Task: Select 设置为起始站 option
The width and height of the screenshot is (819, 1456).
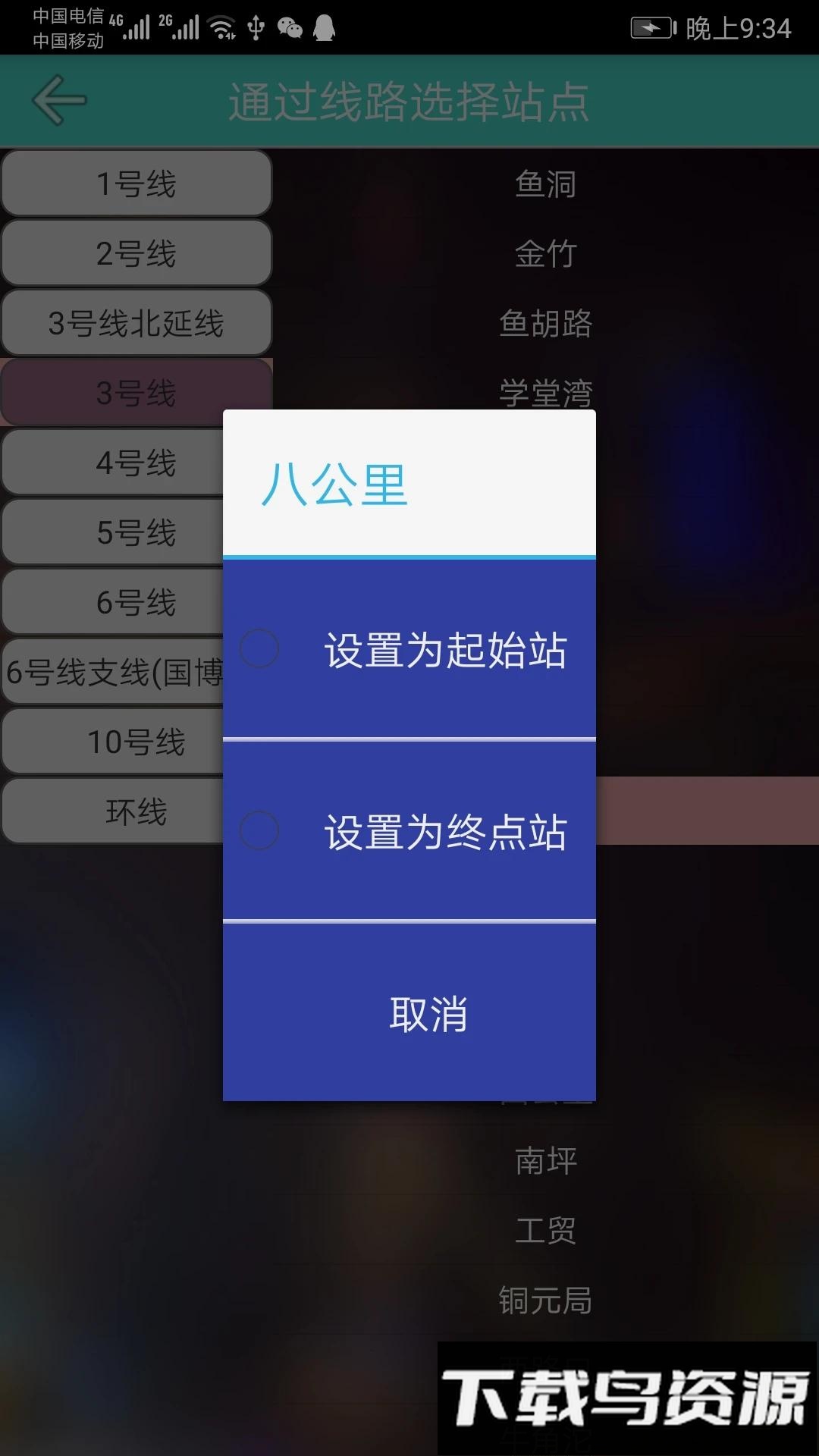Action: tap(409, 650)
